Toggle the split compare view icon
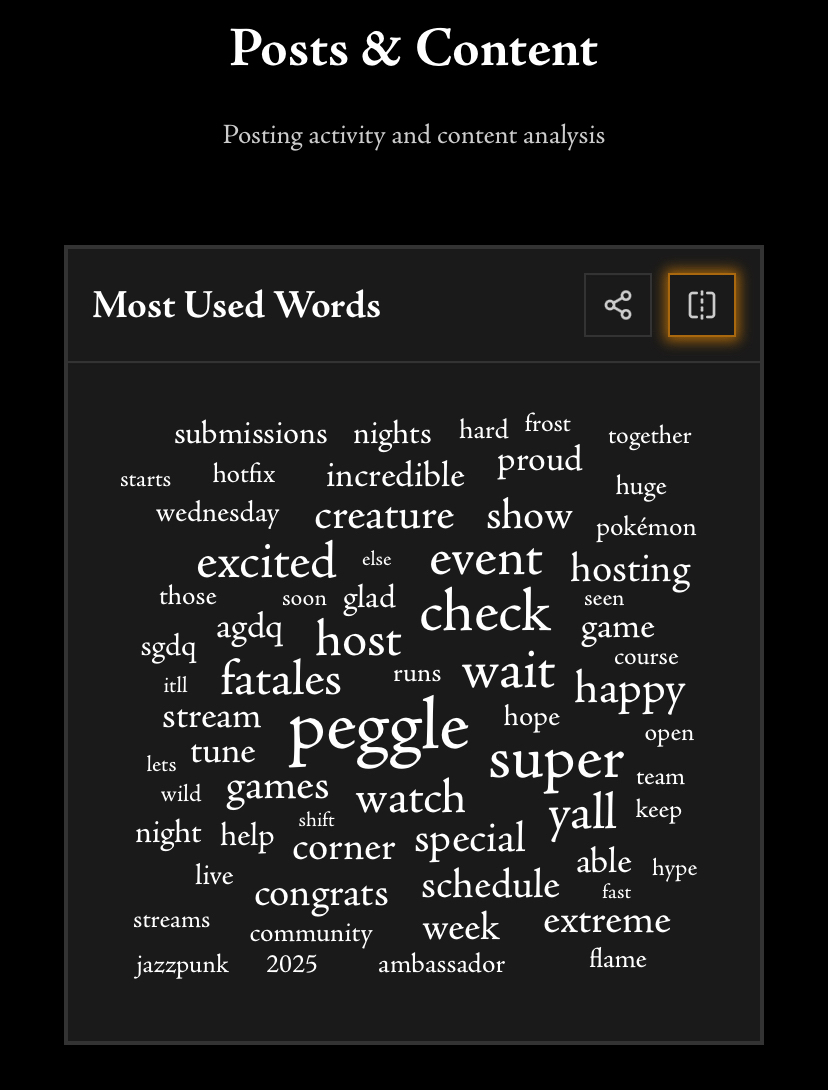 [702, 305]
